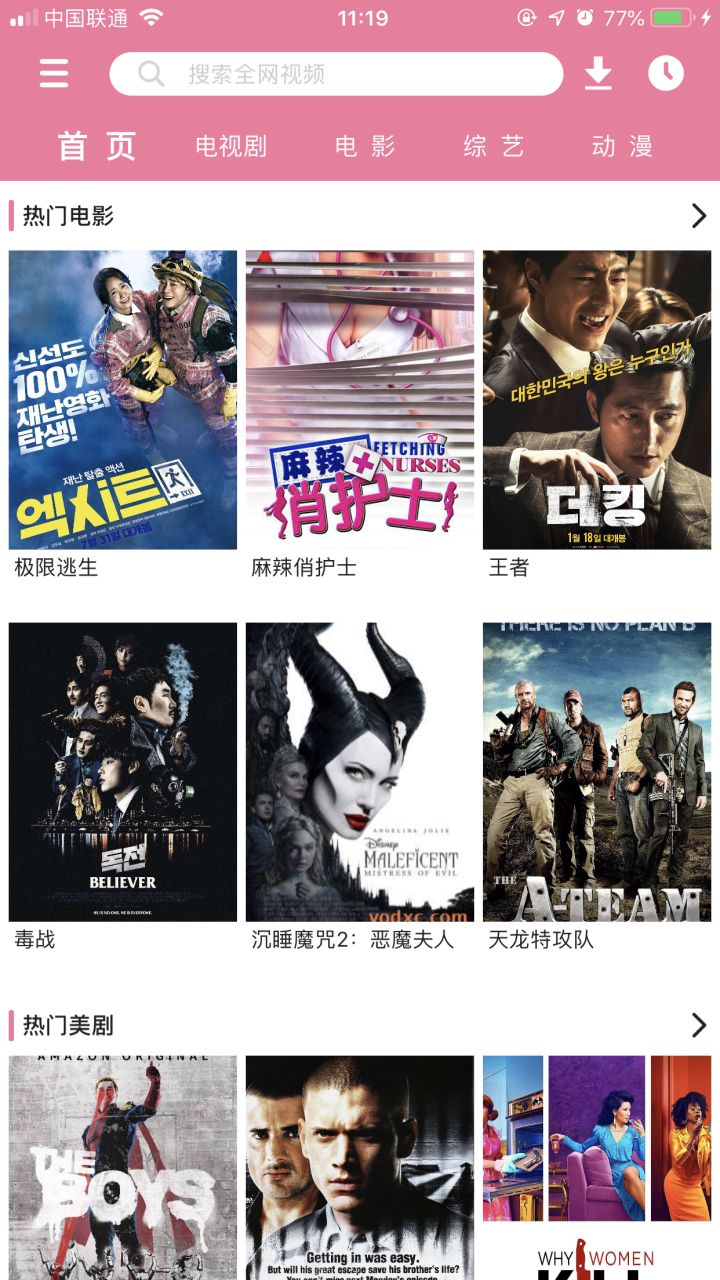Image resolution: width=720 pixels, height=1280 pixels.
Task: Open the 王者 movie poster
Action: pyautogui.click(x=595, y=397)
